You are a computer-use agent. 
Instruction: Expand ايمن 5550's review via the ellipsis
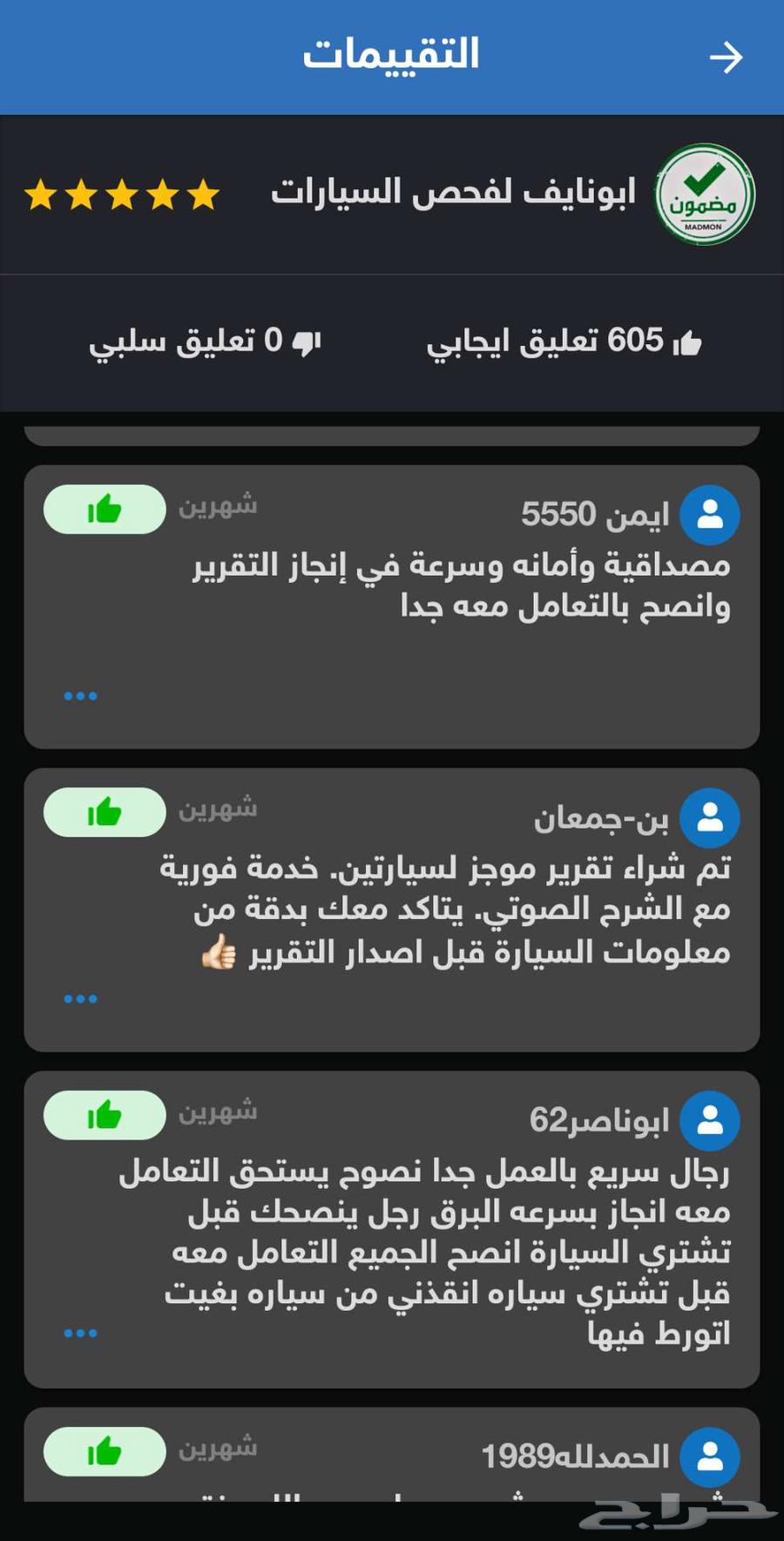point(80,694)
